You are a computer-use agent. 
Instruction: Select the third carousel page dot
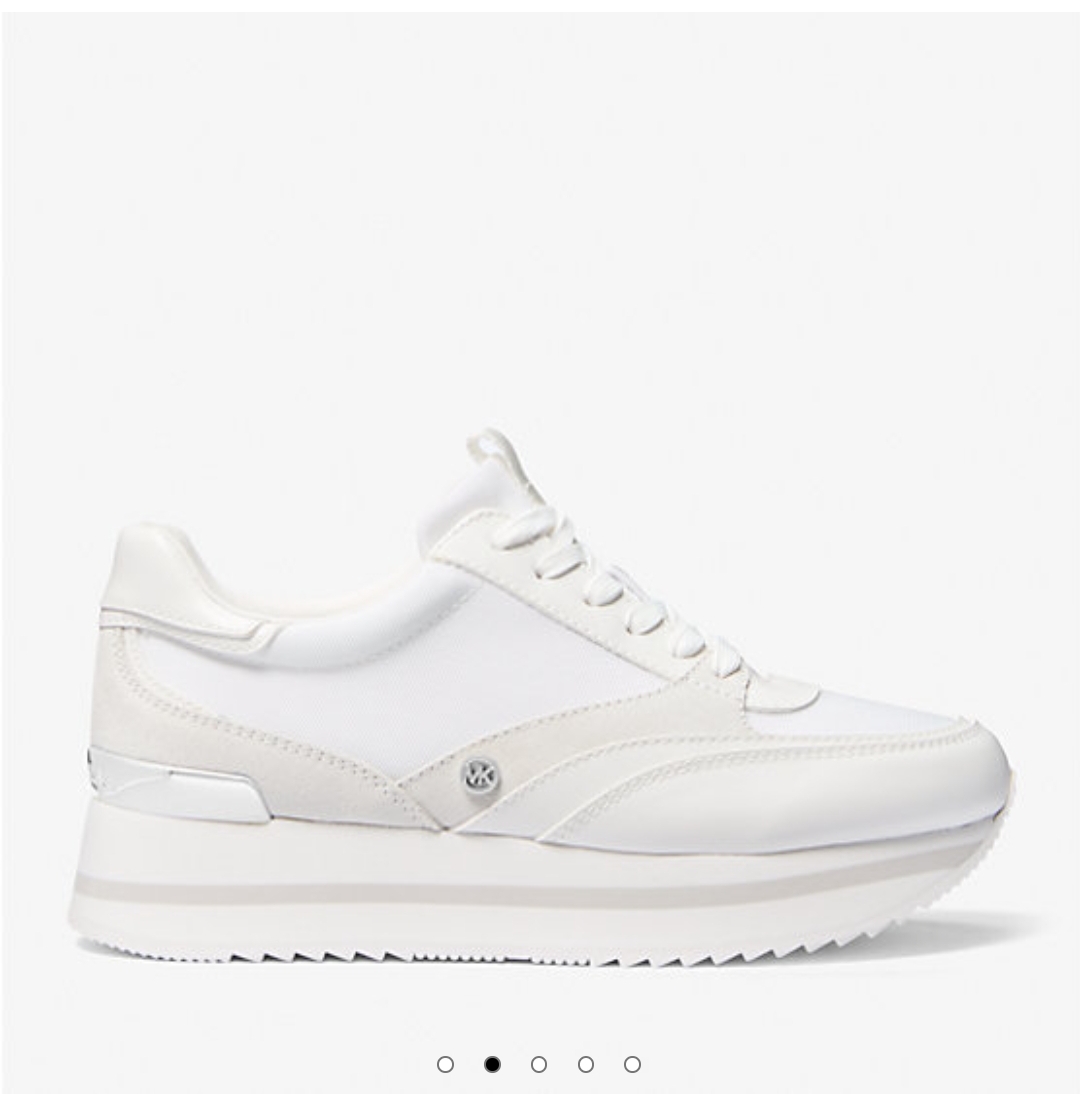click(x=539, y=1064)
